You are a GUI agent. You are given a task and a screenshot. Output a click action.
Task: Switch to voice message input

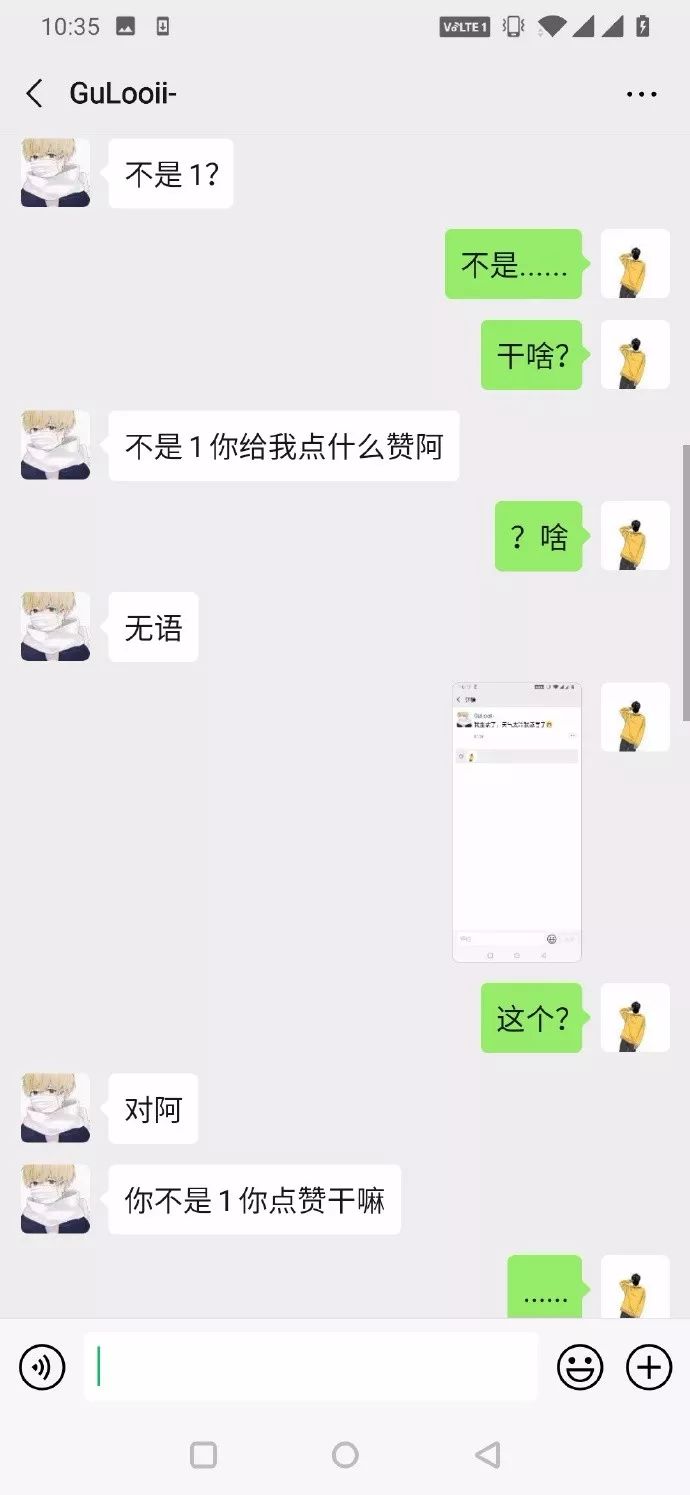42,1367
